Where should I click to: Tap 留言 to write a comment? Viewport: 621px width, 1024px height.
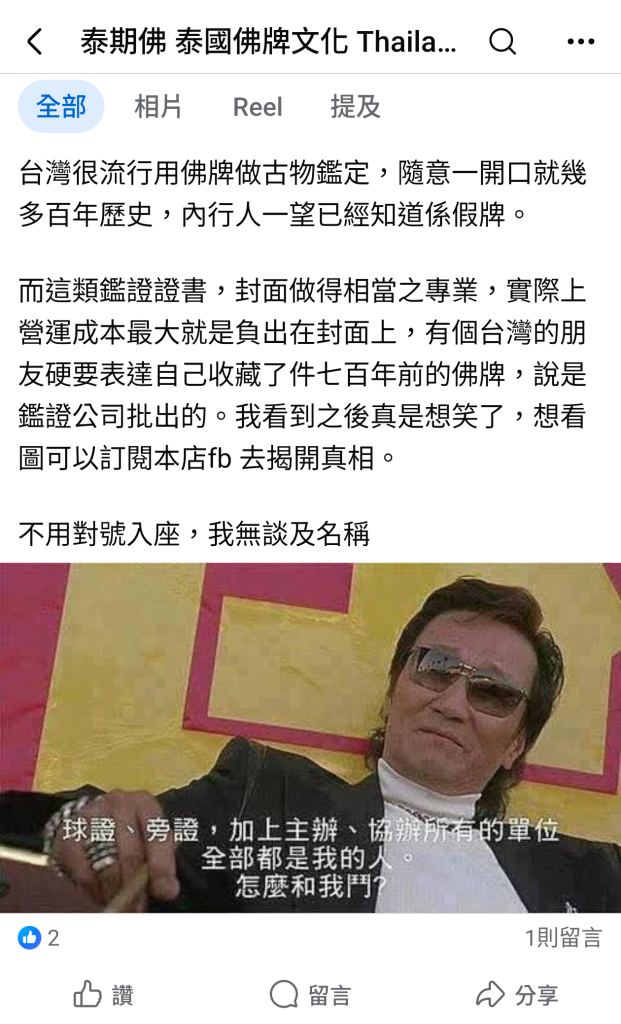point(310,994)
